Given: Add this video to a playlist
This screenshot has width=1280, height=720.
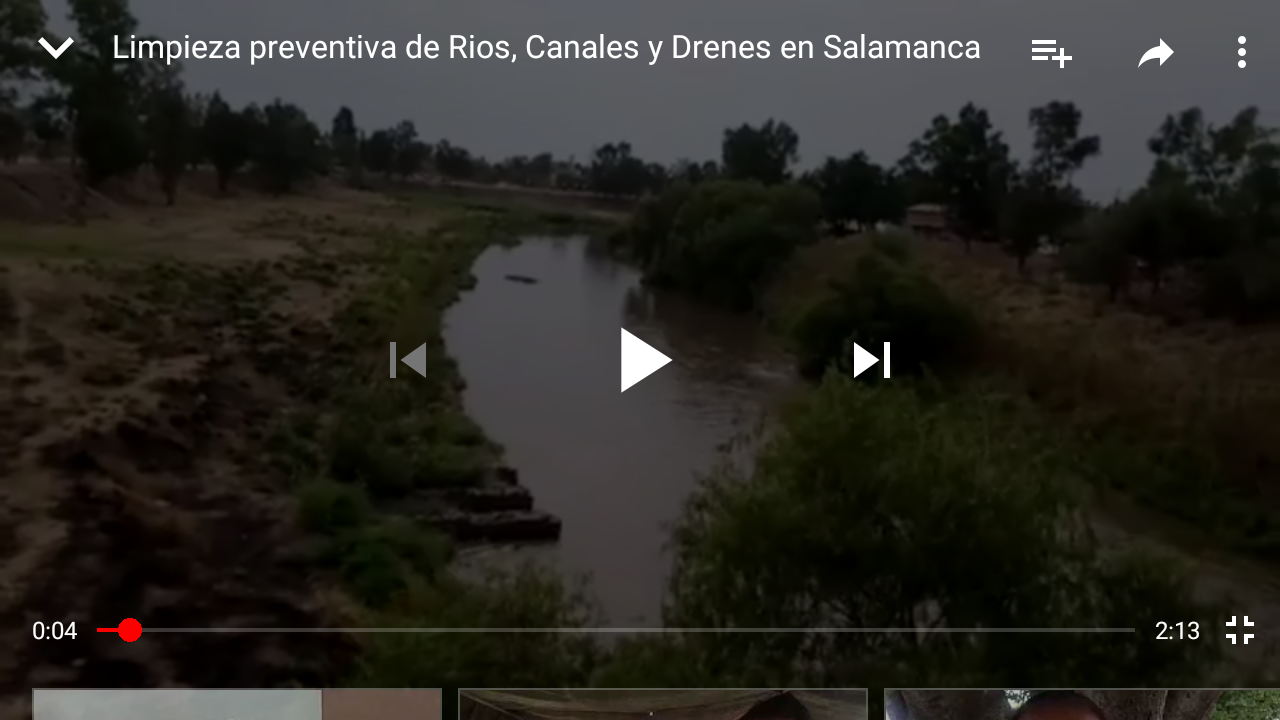Looking at the screenshot, I should pyautogui.click(x=1051, y=52).
